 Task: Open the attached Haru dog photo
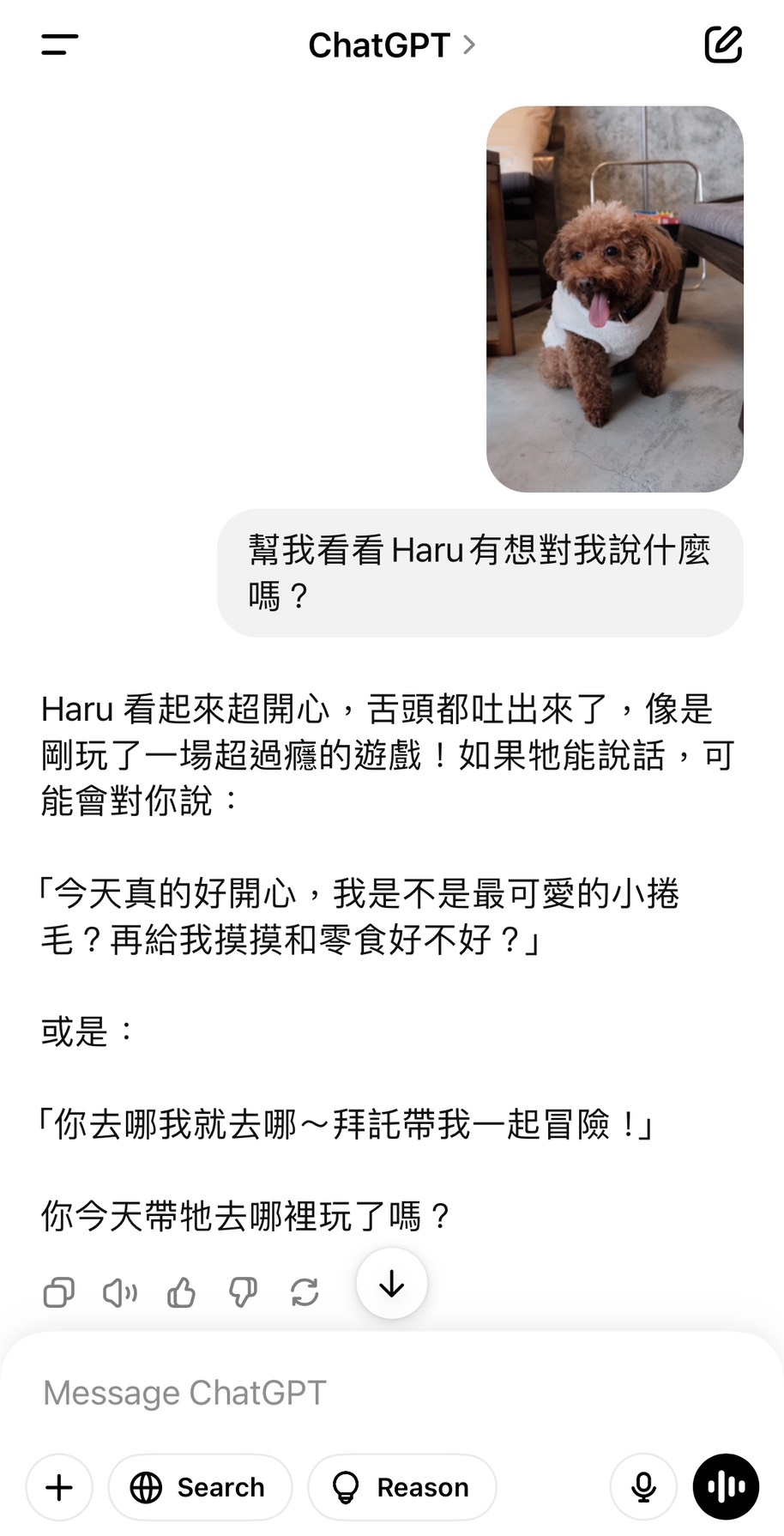[x=614, y=299]
